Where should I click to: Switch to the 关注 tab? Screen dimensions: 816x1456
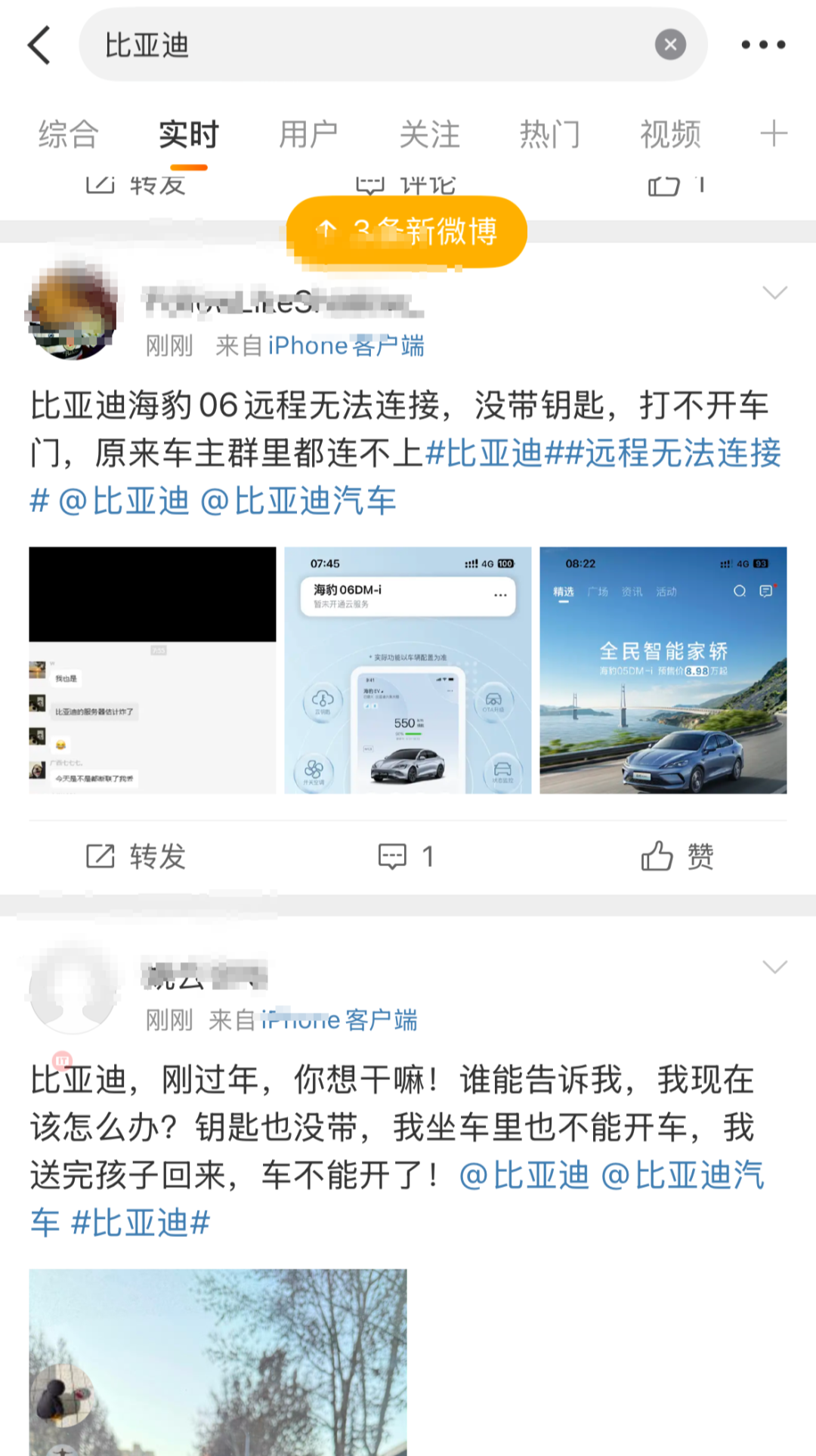429,134
